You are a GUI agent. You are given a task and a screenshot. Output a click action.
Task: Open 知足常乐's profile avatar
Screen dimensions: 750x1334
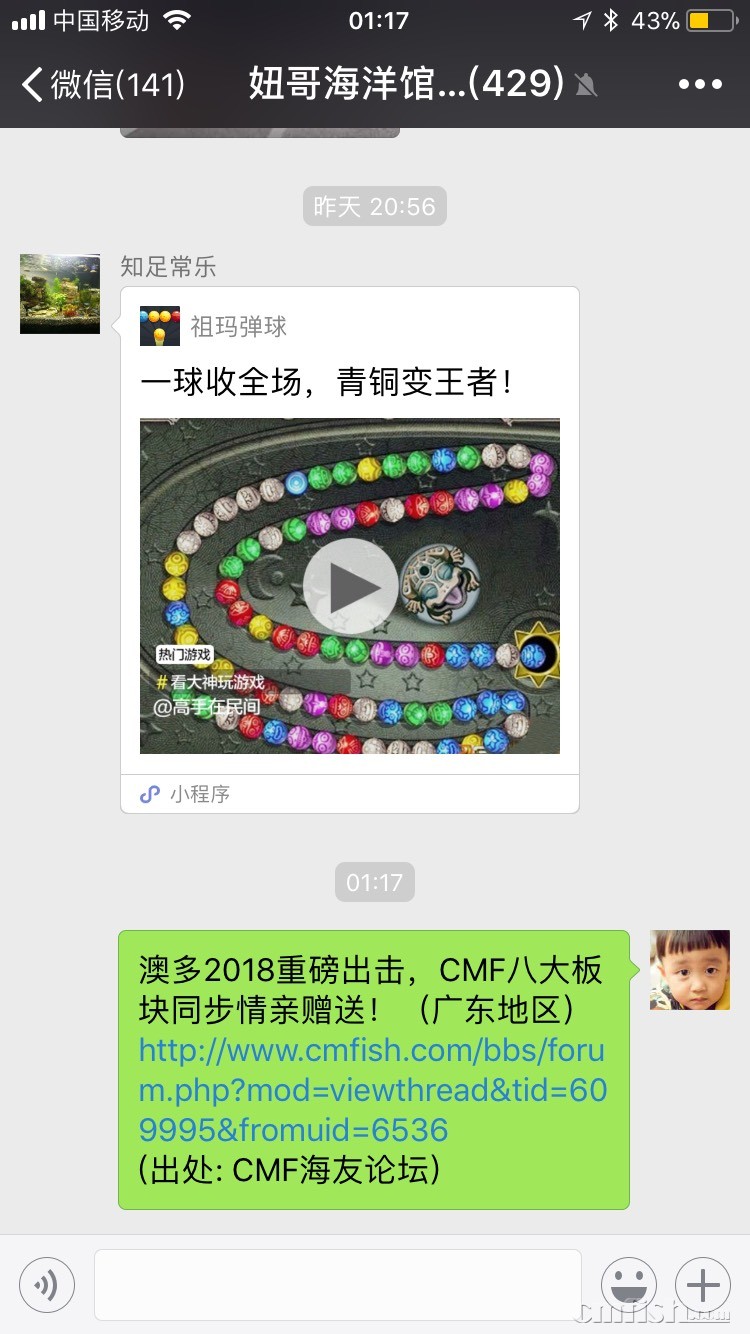[x=60, y=293]
